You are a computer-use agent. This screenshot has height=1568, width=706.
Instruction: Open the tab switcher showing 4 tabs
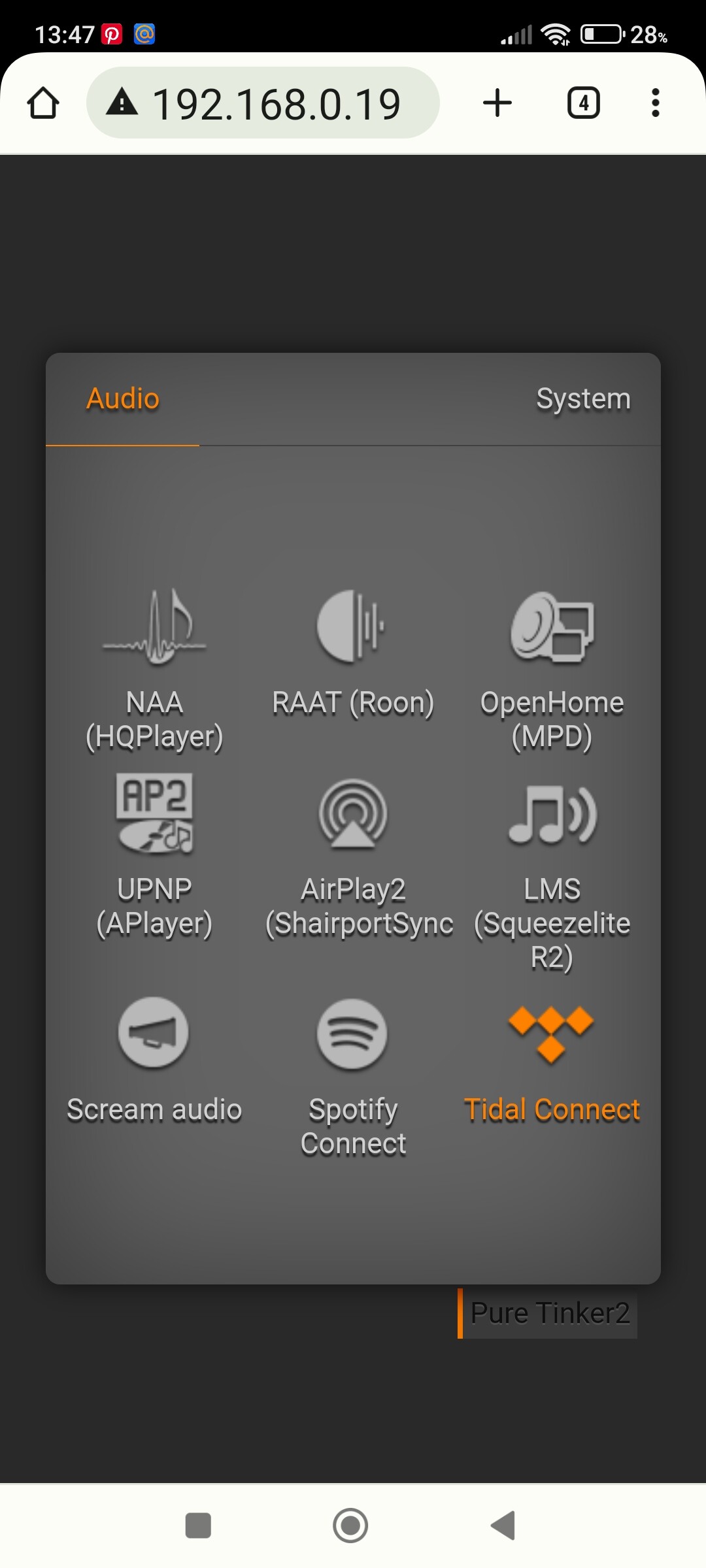[584, 103]
